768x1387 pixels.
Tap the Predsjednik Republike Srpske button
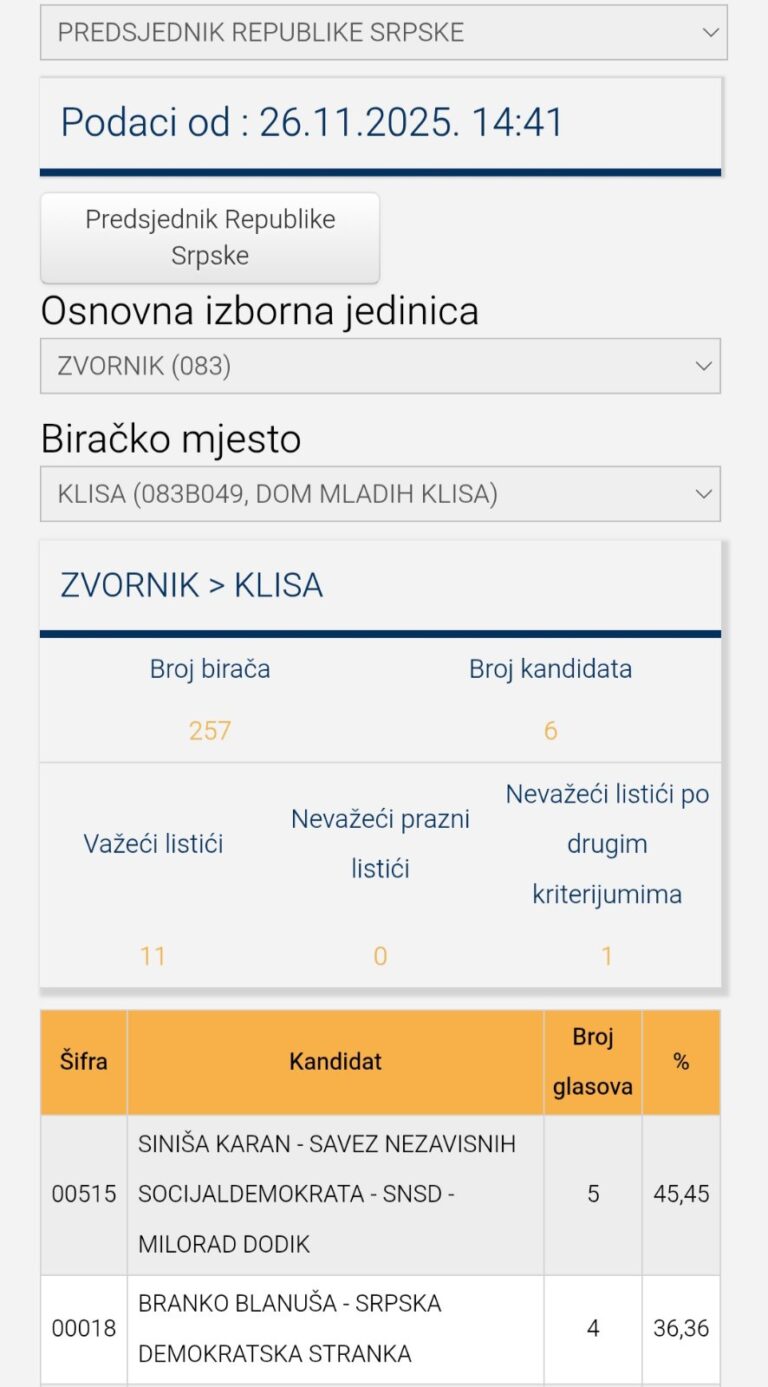(210, 238)
